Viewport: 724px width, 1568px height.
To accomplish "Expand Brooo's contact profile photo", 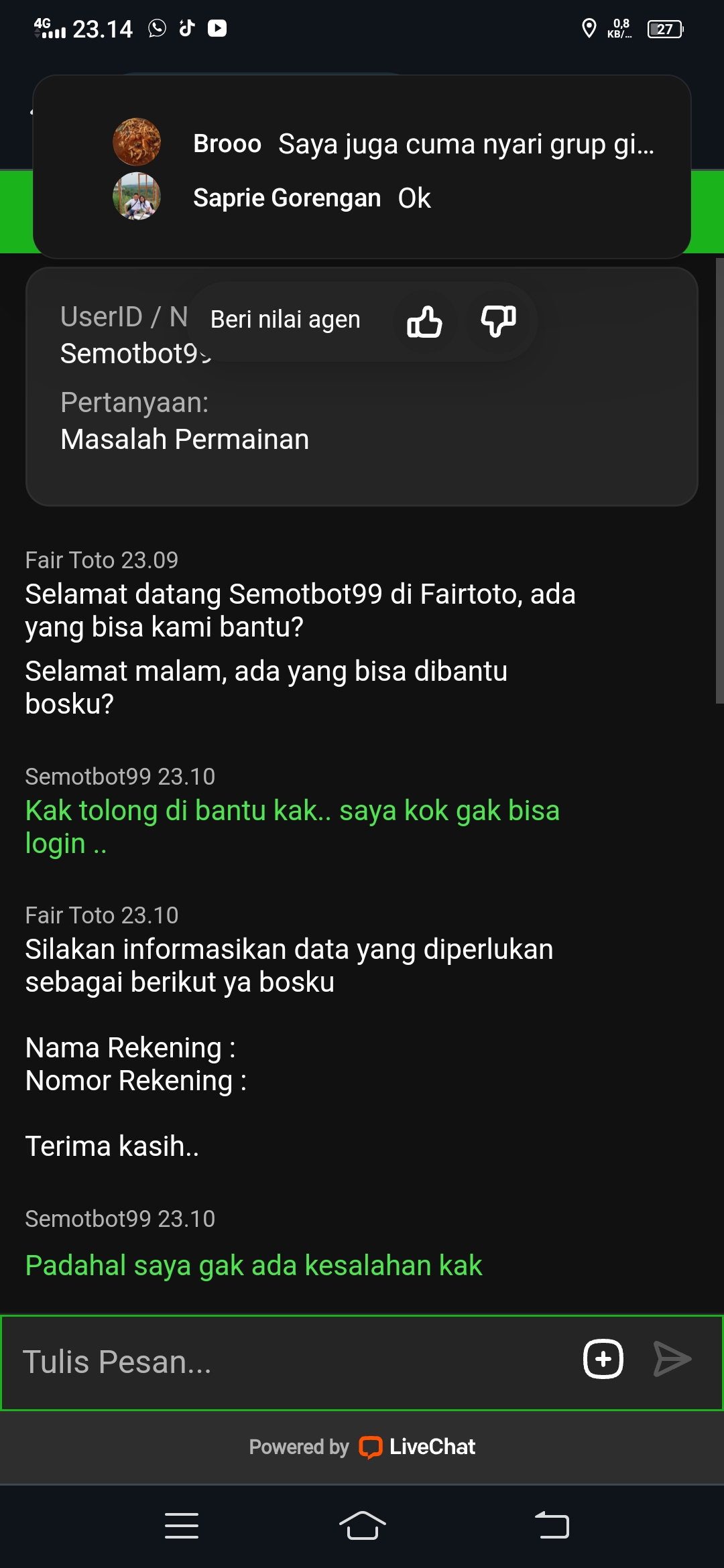I will point(137,143).
